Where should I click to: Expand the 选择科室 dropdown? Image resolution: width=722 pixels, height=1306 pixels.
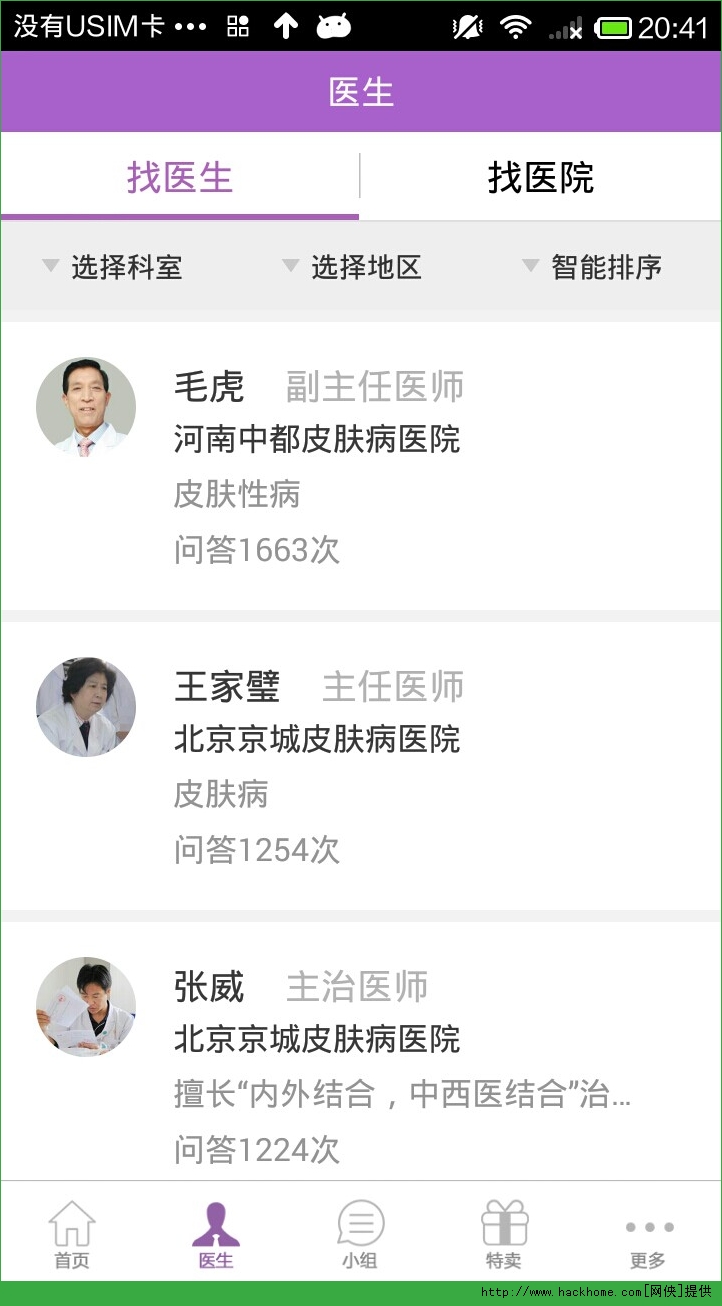(x=112, y=267)
